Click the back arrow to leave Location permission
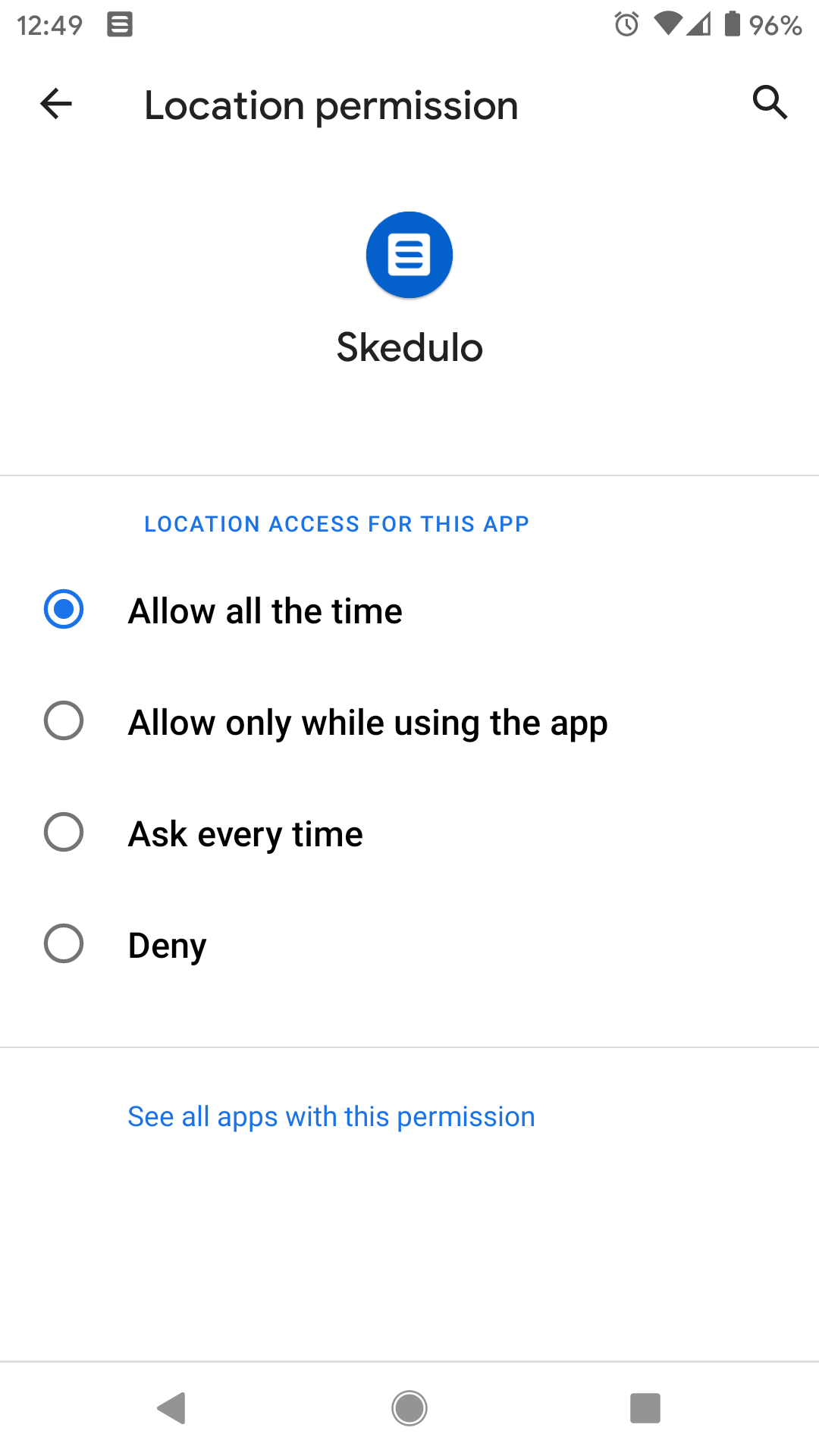This screenshot has width=819, height=1456. [x=55, y=103]
